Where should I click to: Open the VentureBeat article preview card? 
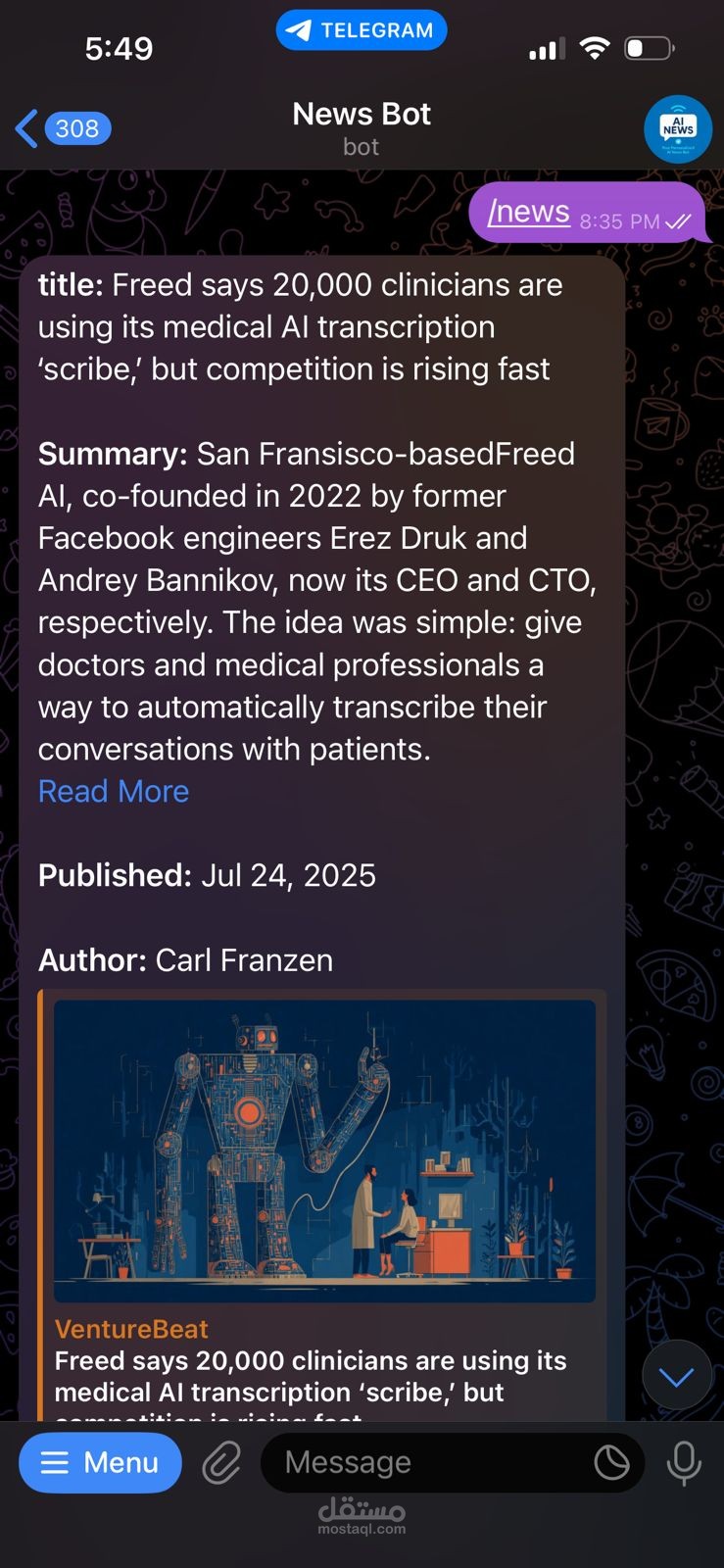324,1205
